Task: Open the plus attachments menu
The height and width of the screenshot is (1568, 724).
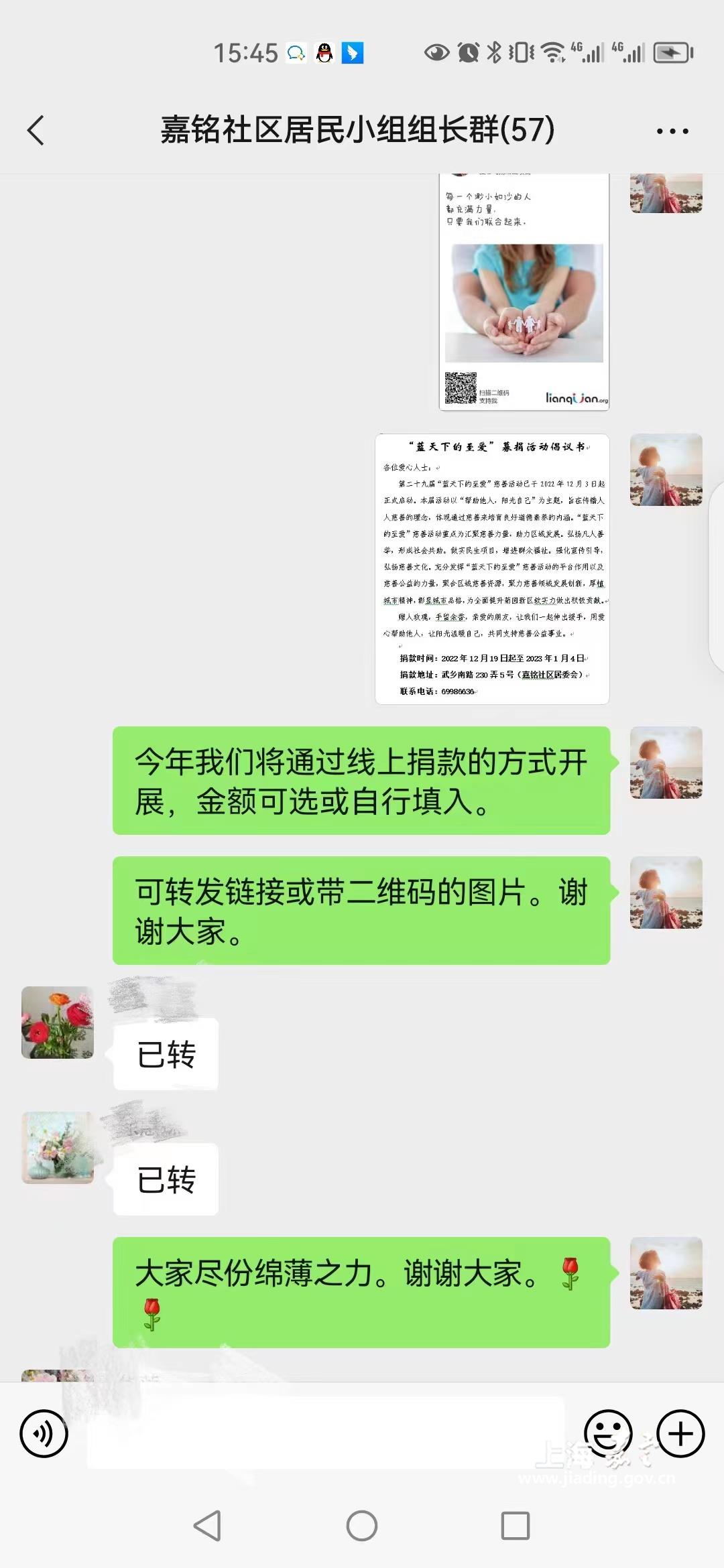Action: click(680, 1434)
